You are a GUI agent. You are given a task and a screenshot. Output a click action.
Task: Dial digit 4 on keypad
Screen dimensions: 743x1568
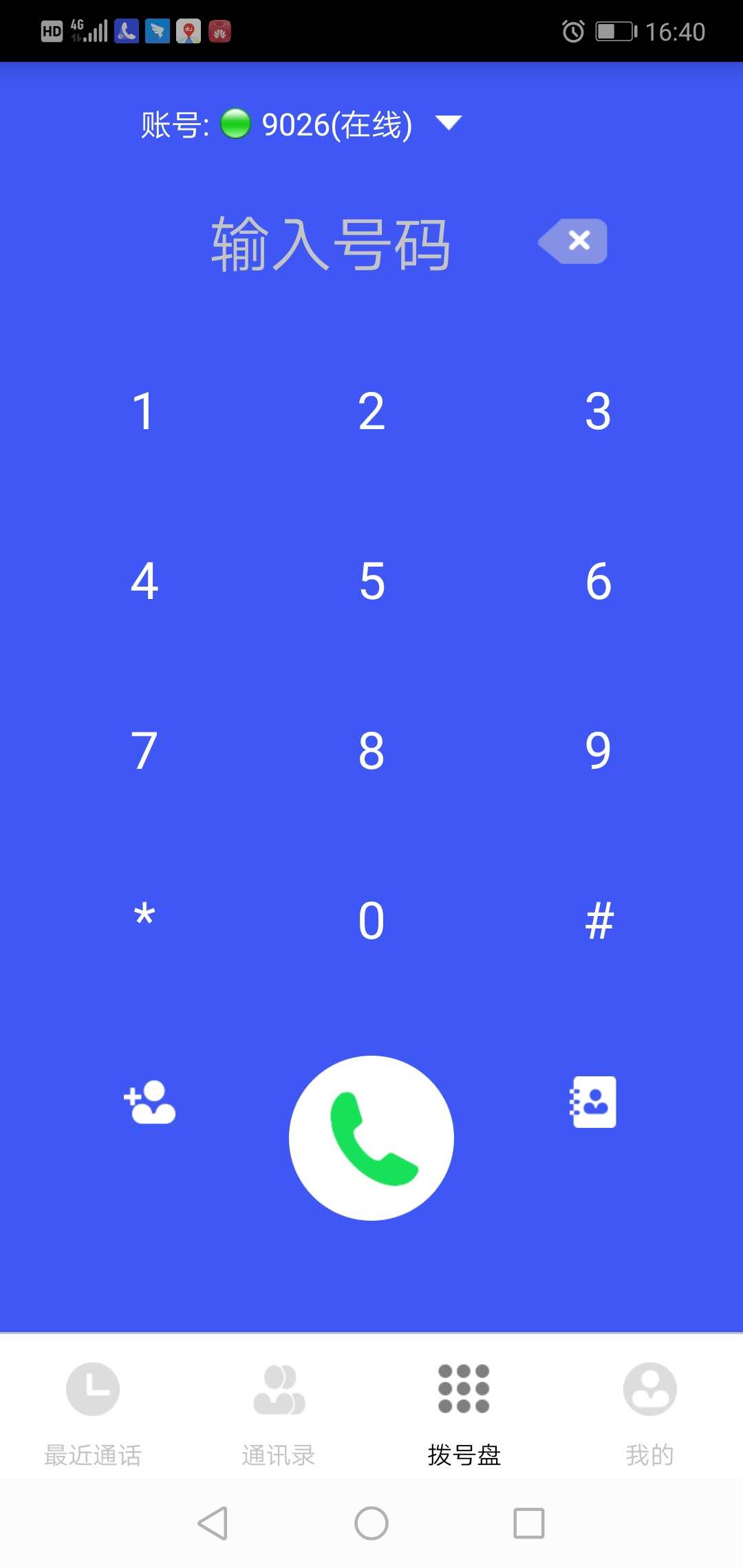144,581
